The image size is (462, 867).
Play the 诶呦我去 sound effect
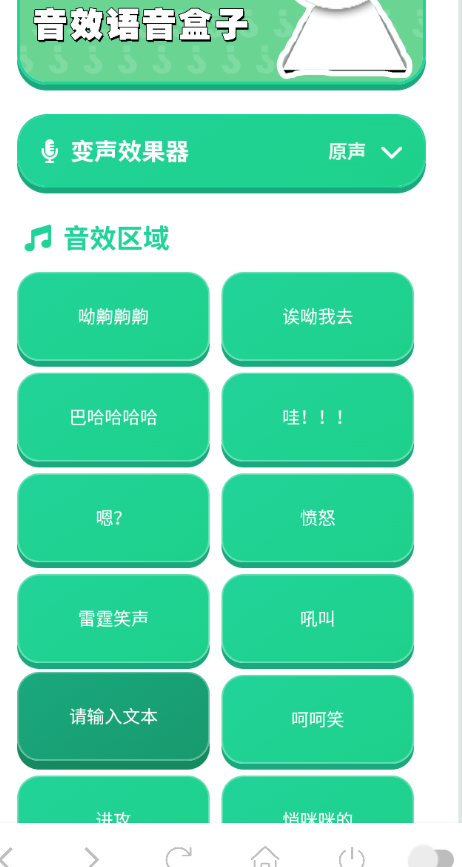pos(318,317)
